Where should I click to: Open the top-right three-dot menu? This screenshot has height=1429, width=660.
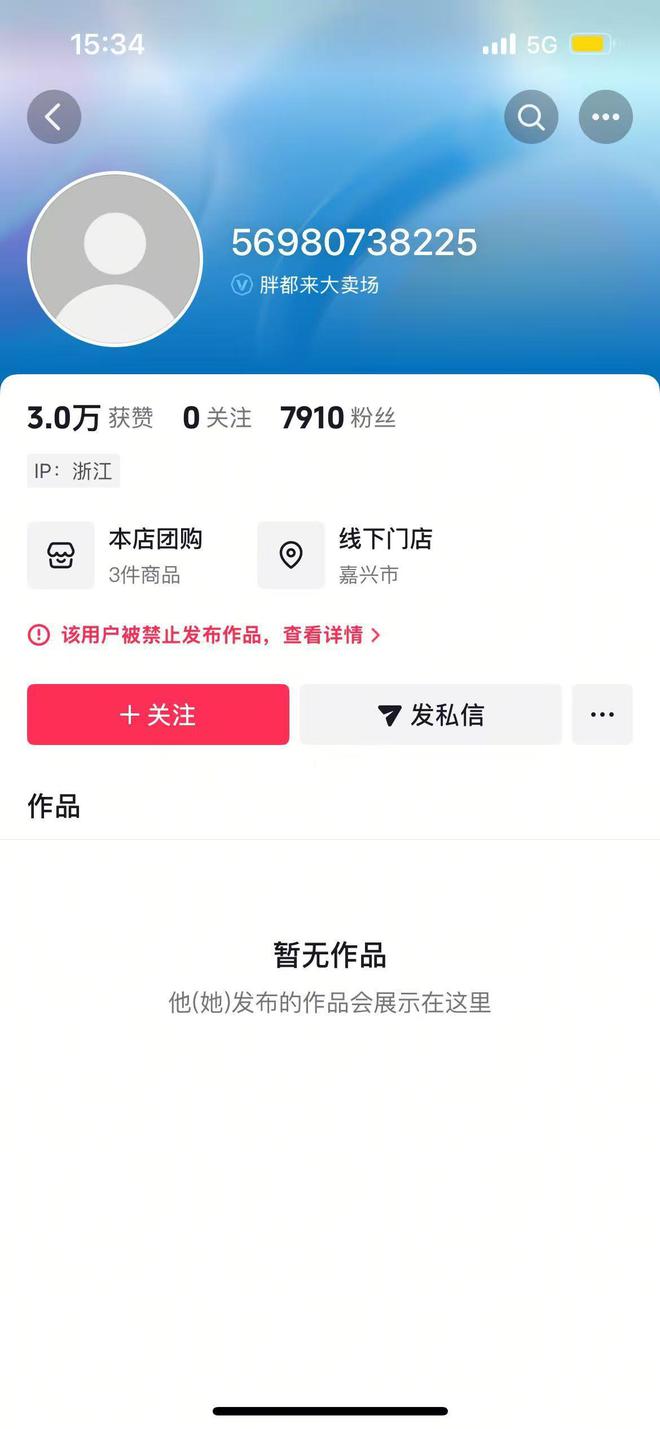click(605, 117)
